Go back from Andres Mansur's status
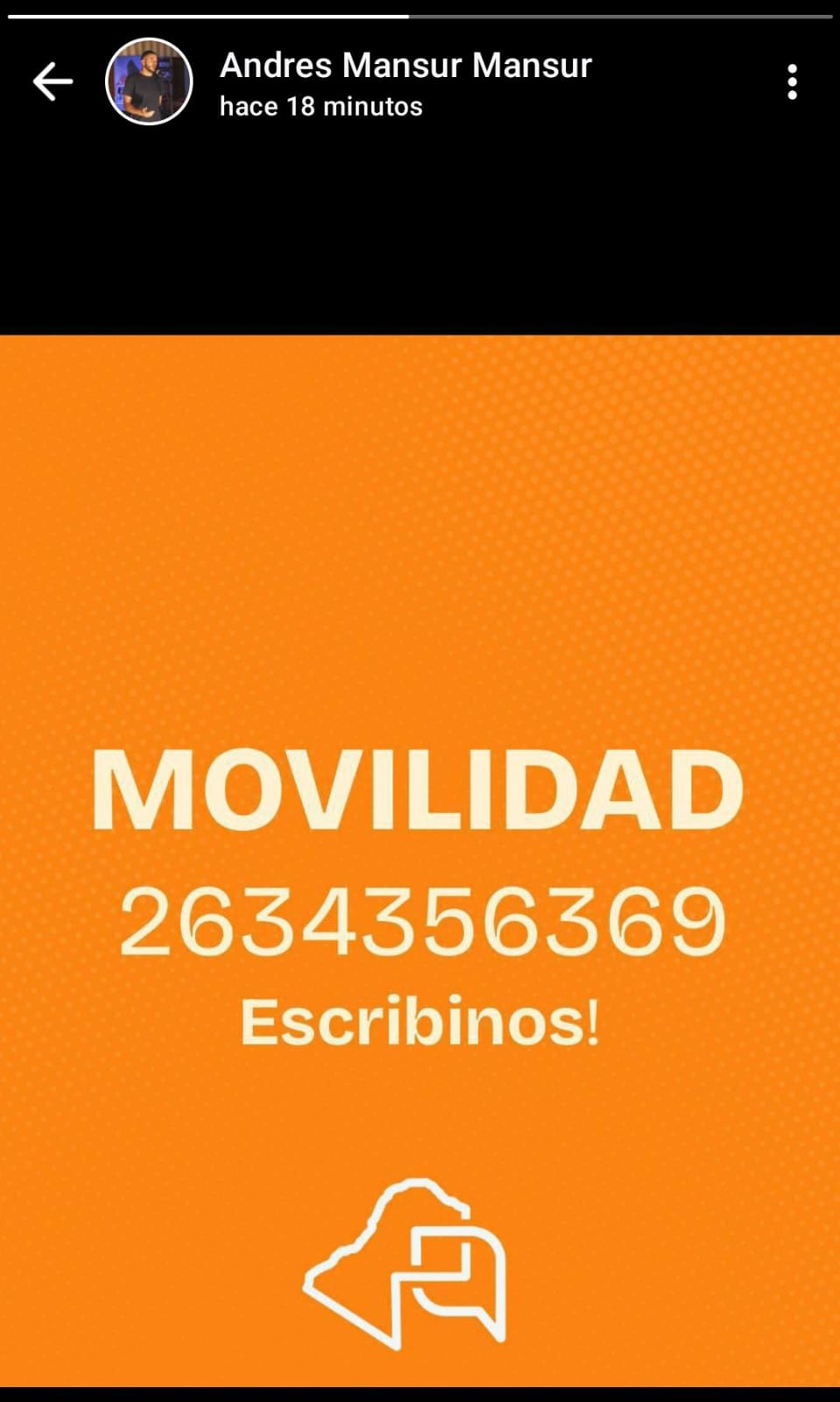Image resolution: width=840 pixels, height=1402 pixels. click(x=53, y=82)
